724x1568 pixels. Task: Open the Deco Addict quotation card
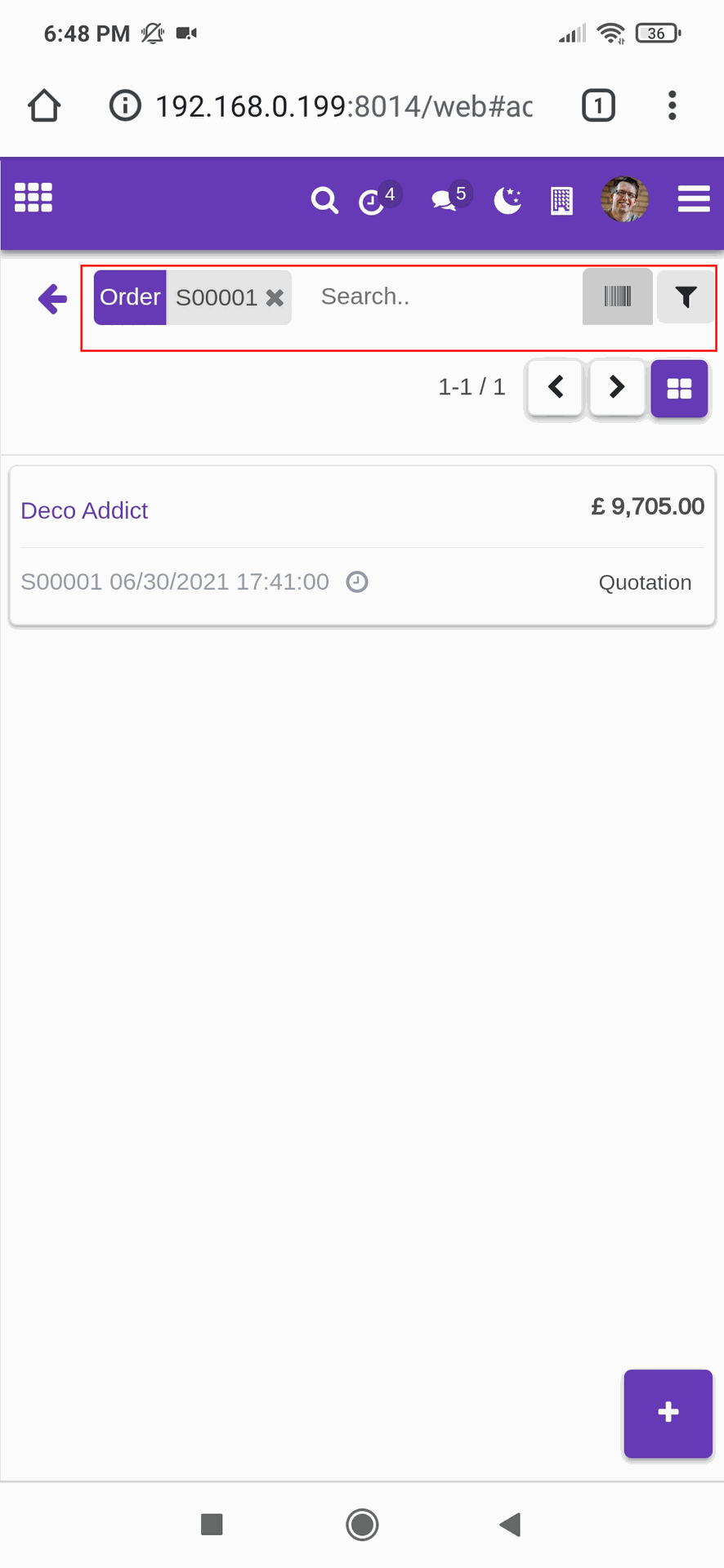(x=362, y=546)
